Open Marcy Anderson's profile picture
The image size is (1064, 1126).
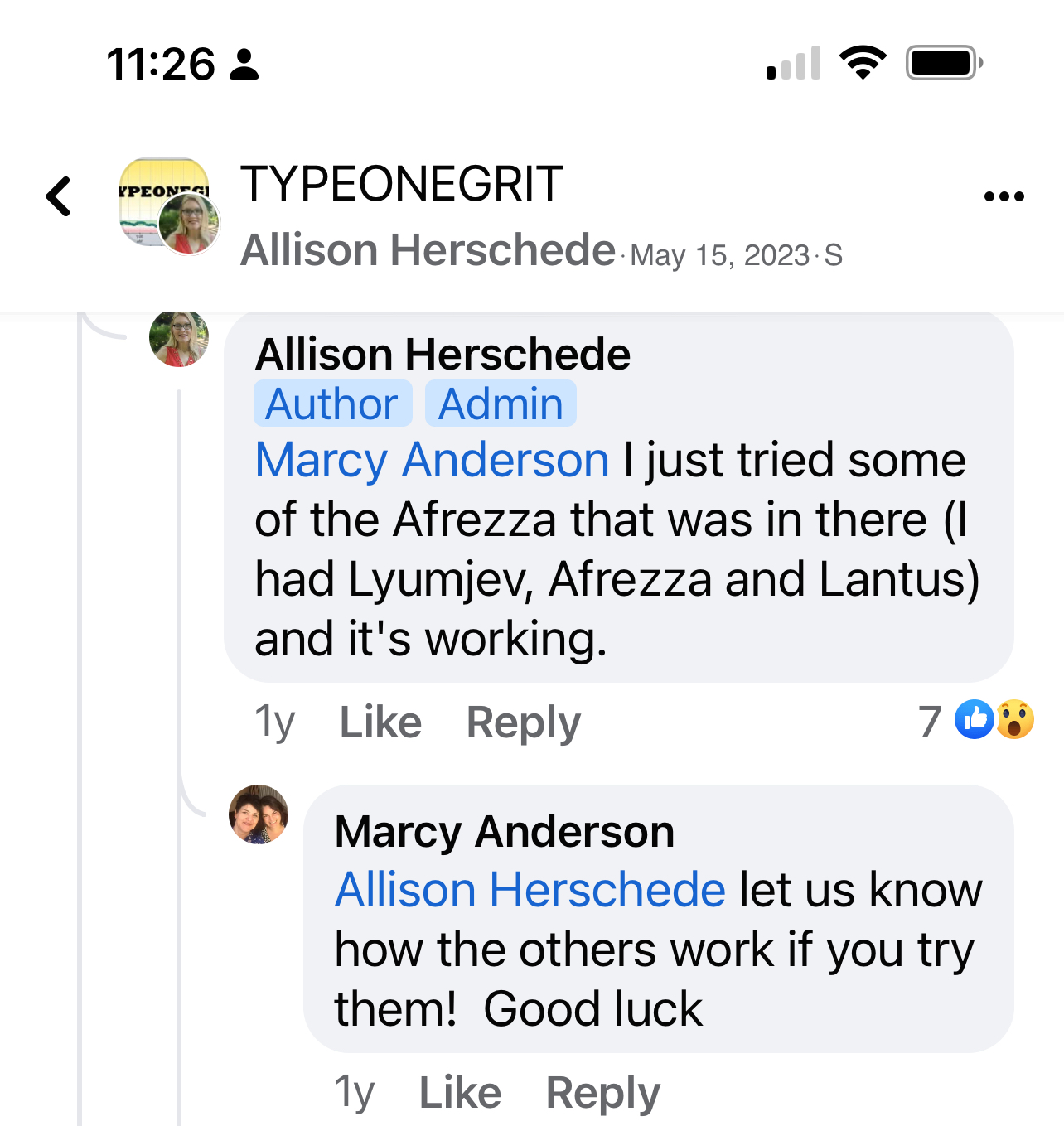pyautogui.click(x=259, y=814)
